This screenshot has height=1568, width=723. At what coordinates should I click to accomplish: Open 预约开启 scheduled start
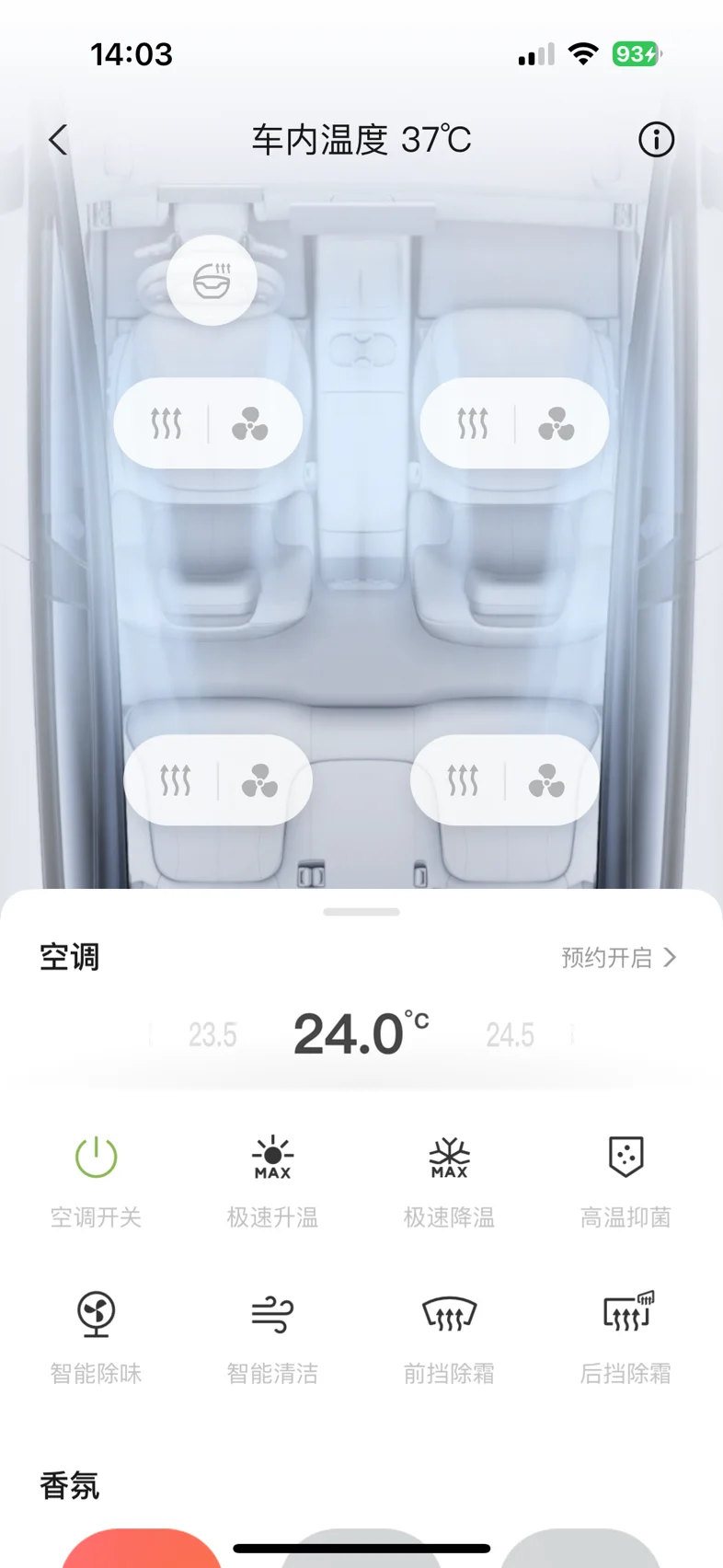click(619, 958)
